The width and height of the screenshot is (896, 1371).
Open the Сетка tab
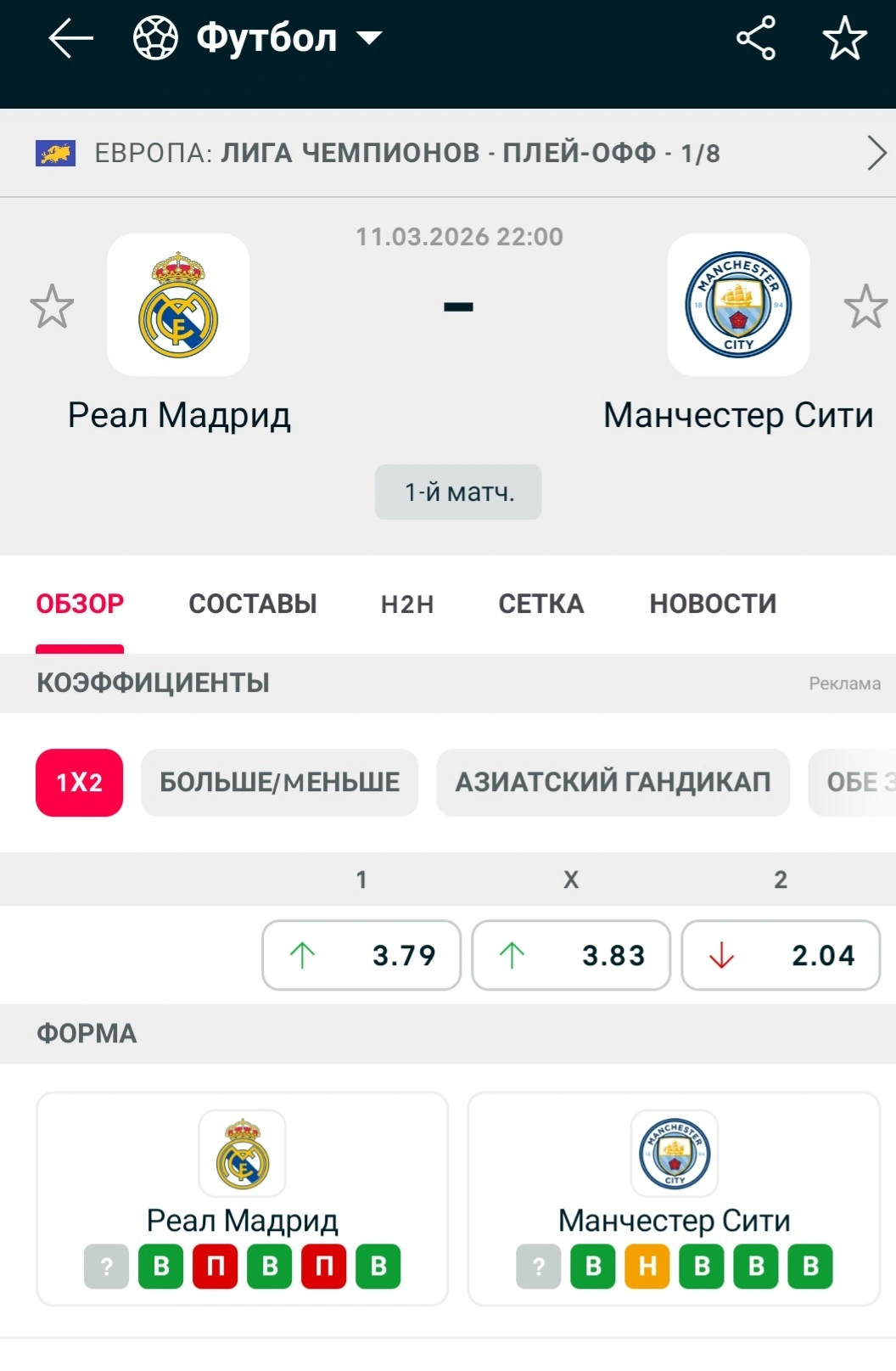(540, 604)
